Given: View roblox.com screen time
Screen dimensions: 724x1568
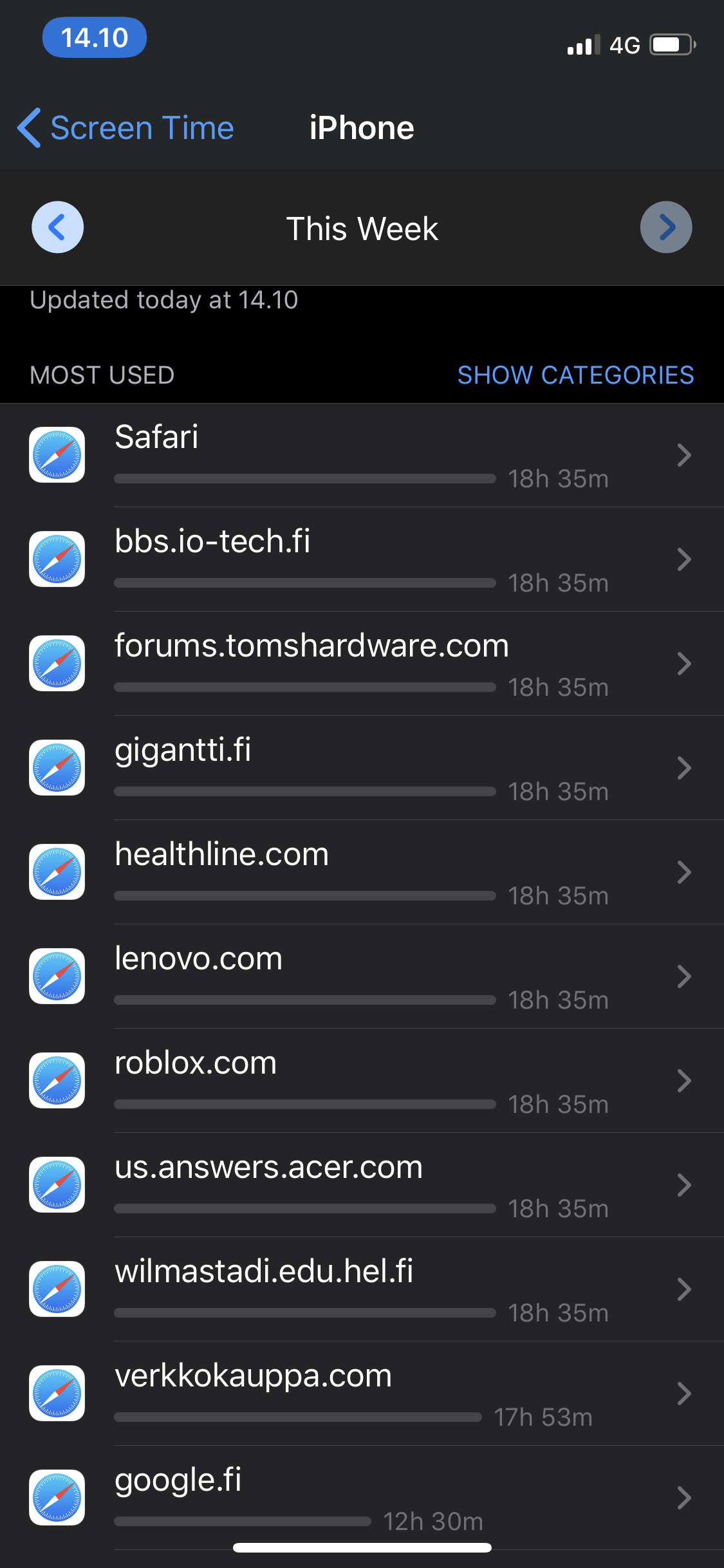Looking at the screenshot, I should [362, 1081].
